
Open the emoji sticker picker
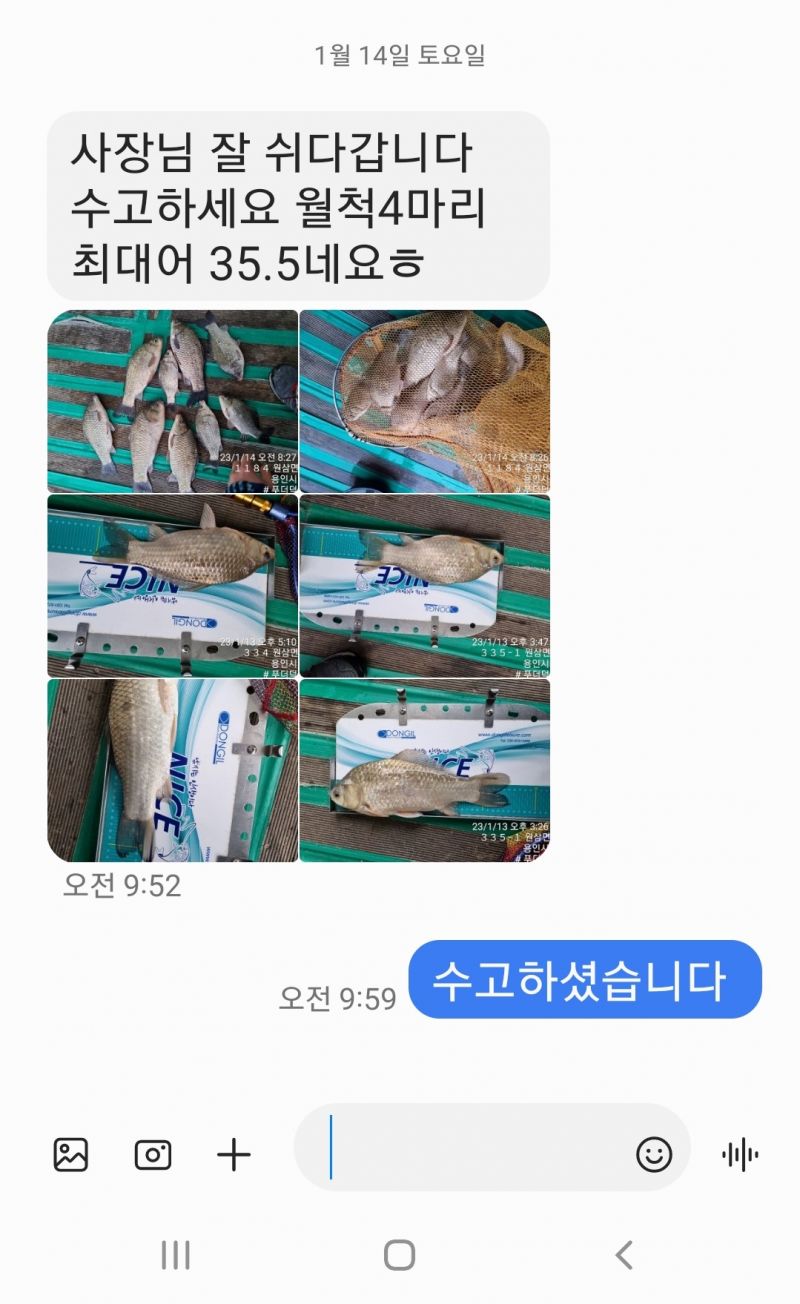click(x=654, y=1155)
